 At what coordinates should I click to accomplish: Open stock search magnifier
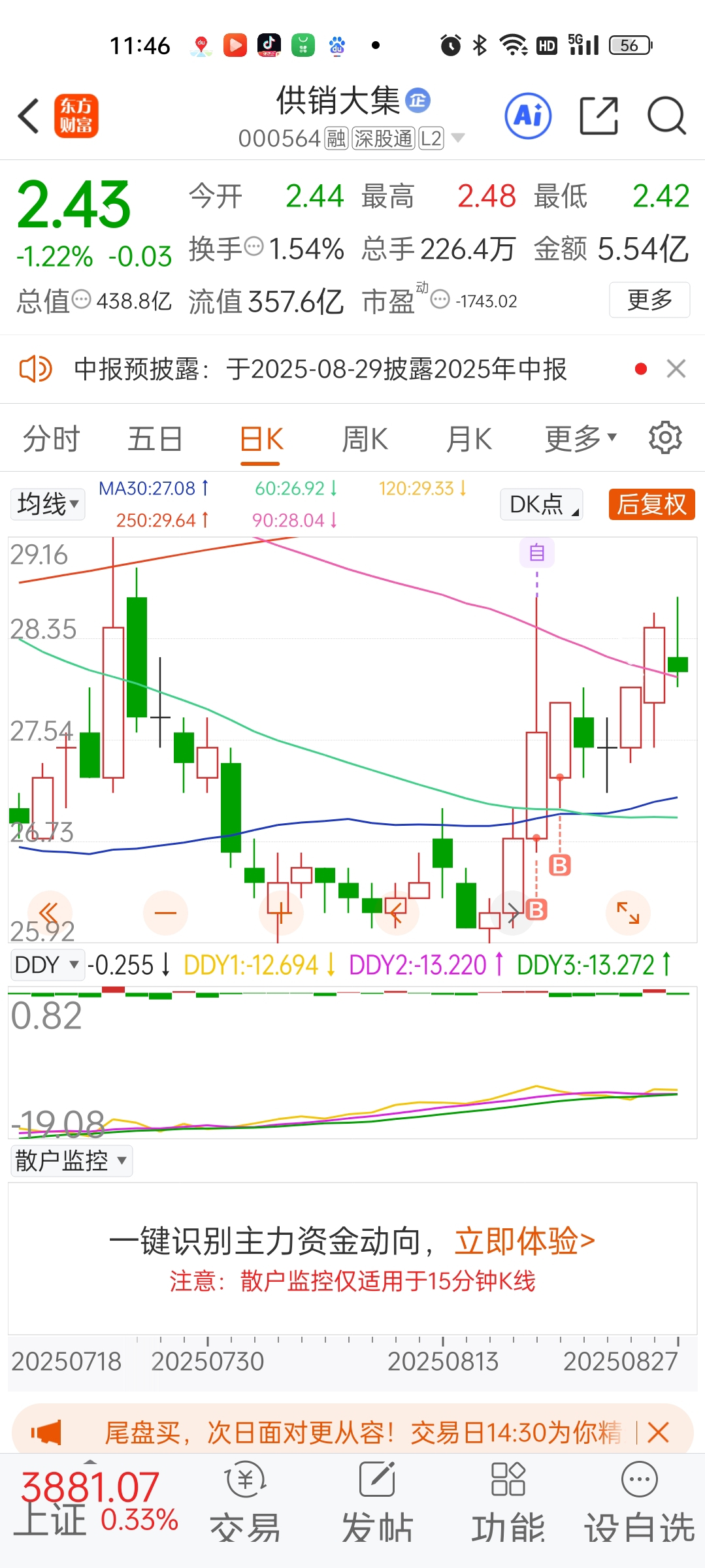pos(666,116)
